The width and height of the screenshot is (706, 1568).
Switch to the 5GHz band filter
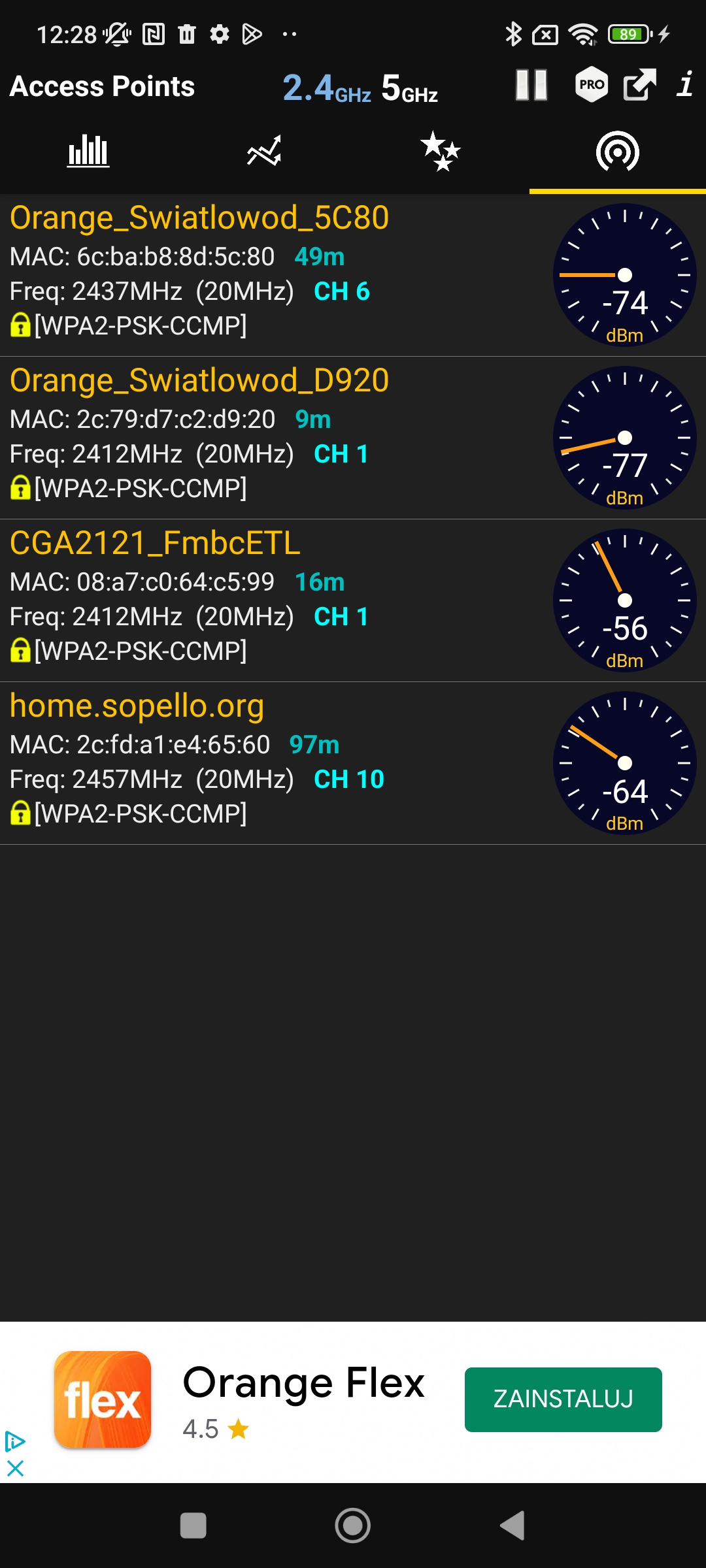409,88
